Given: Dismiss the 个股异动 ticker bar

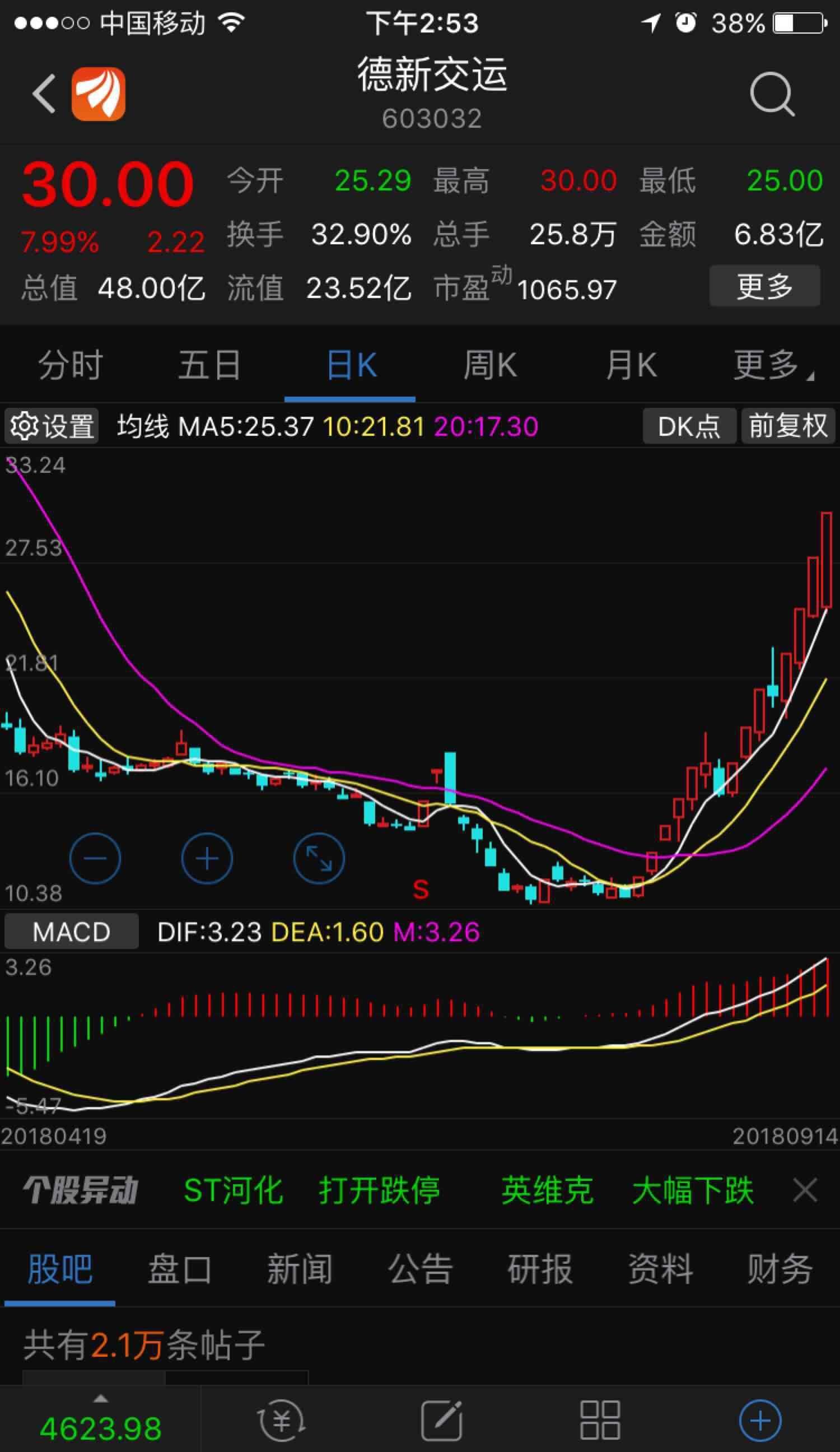Looking at the screenshot, I should (805, 1190).
